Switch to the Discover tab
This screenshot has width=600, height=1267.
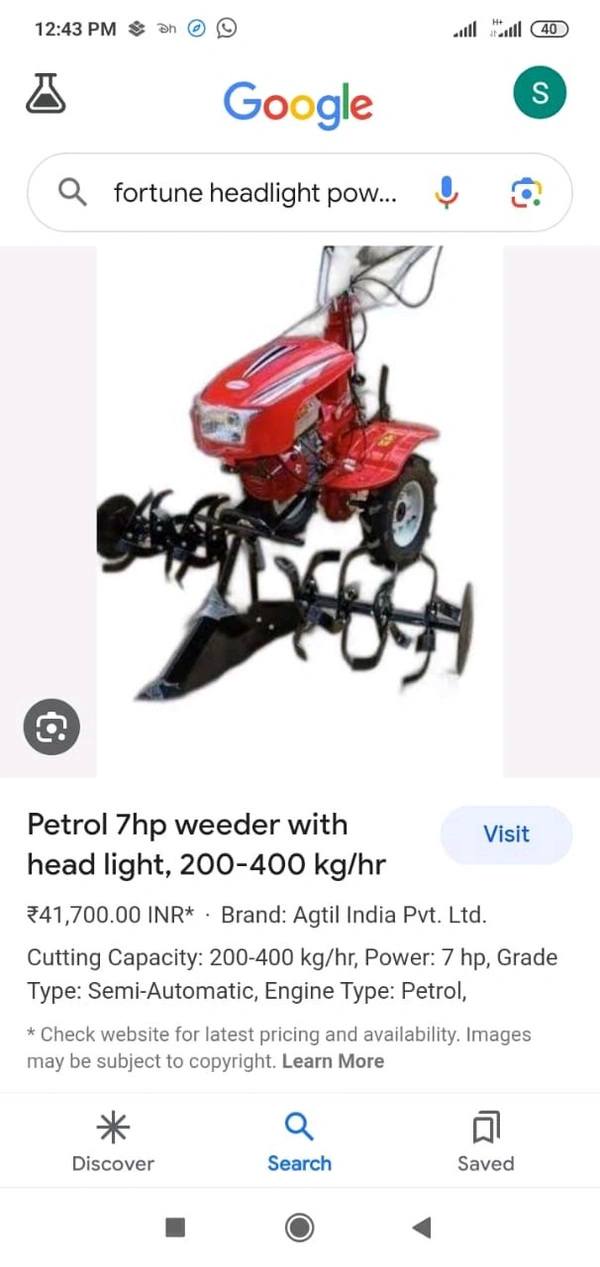(x=113, y=1143)
